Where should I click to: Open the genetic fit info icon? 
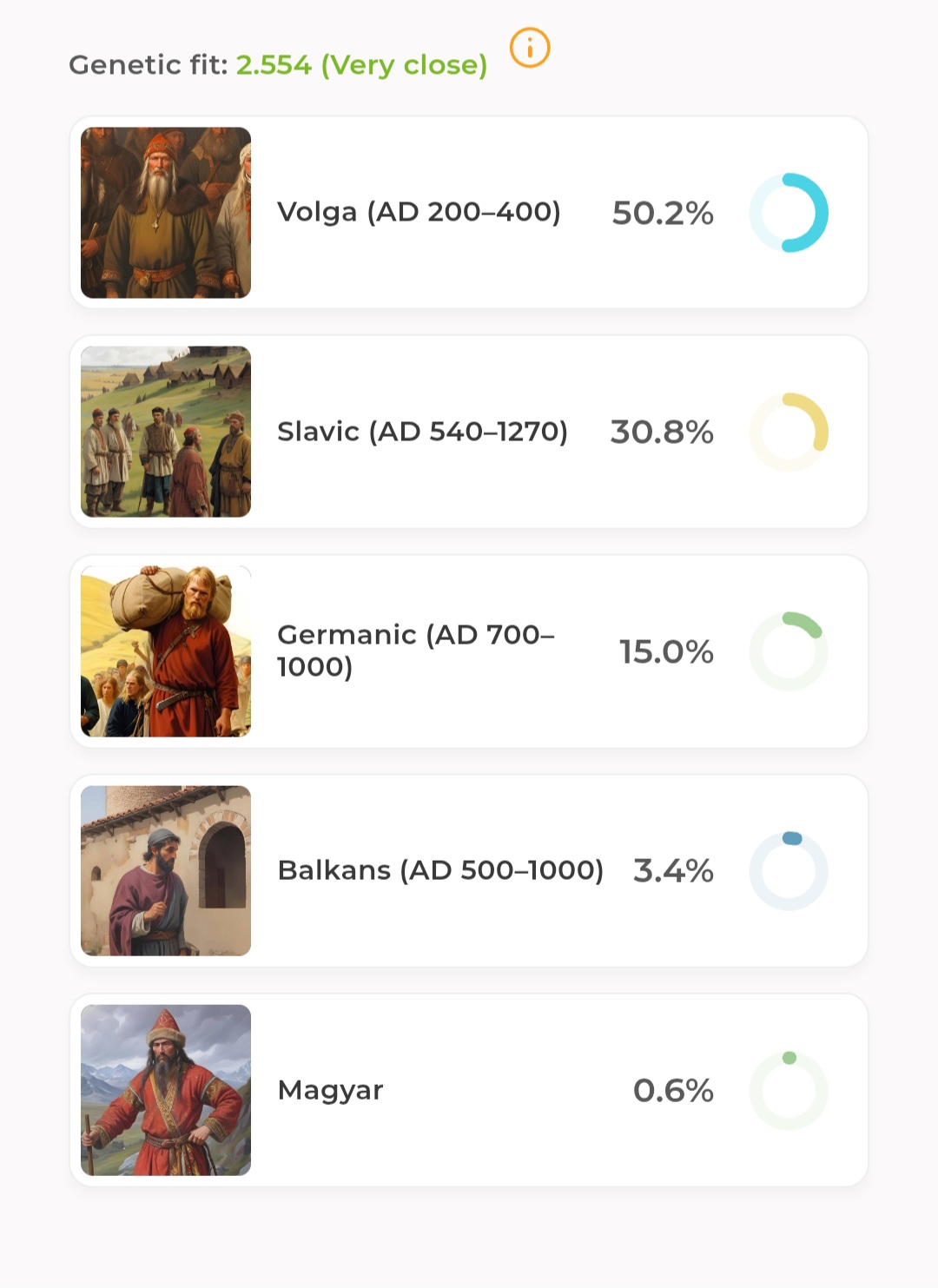coord(530,48)
